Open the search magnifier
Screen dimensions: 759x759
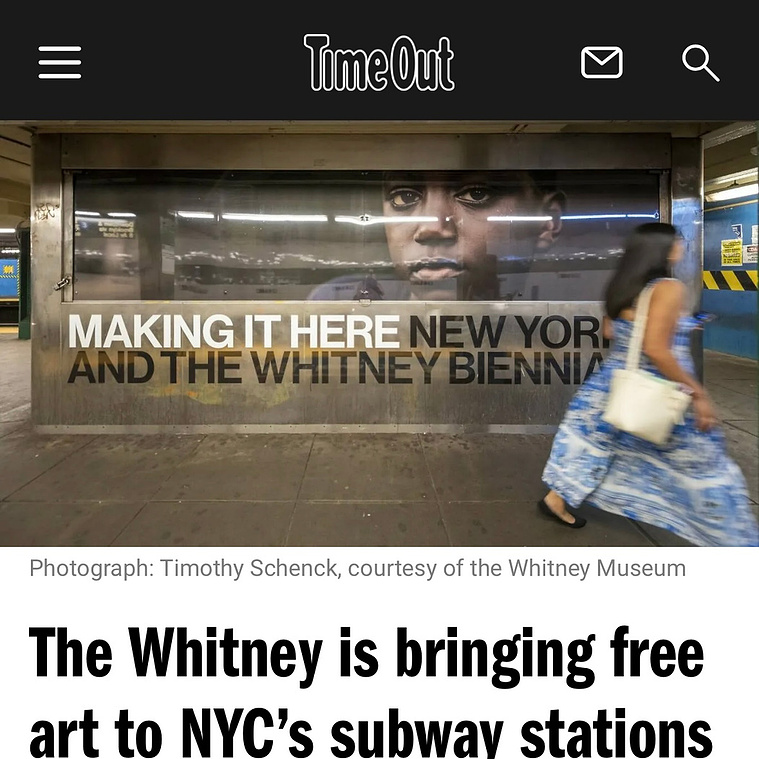pos(700,63)
